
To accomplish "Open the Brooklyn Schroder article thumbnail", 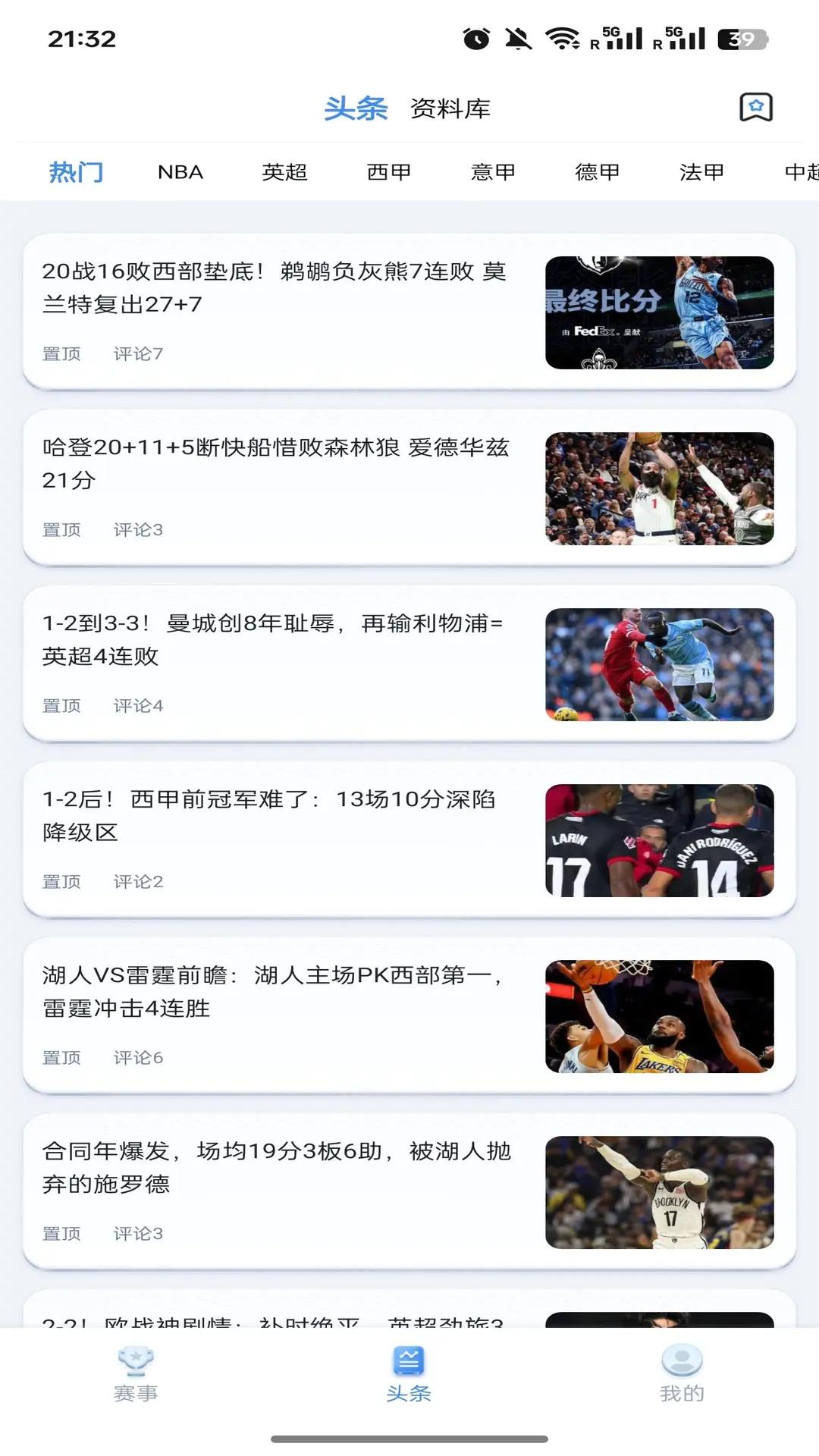I will point(660,1193).
